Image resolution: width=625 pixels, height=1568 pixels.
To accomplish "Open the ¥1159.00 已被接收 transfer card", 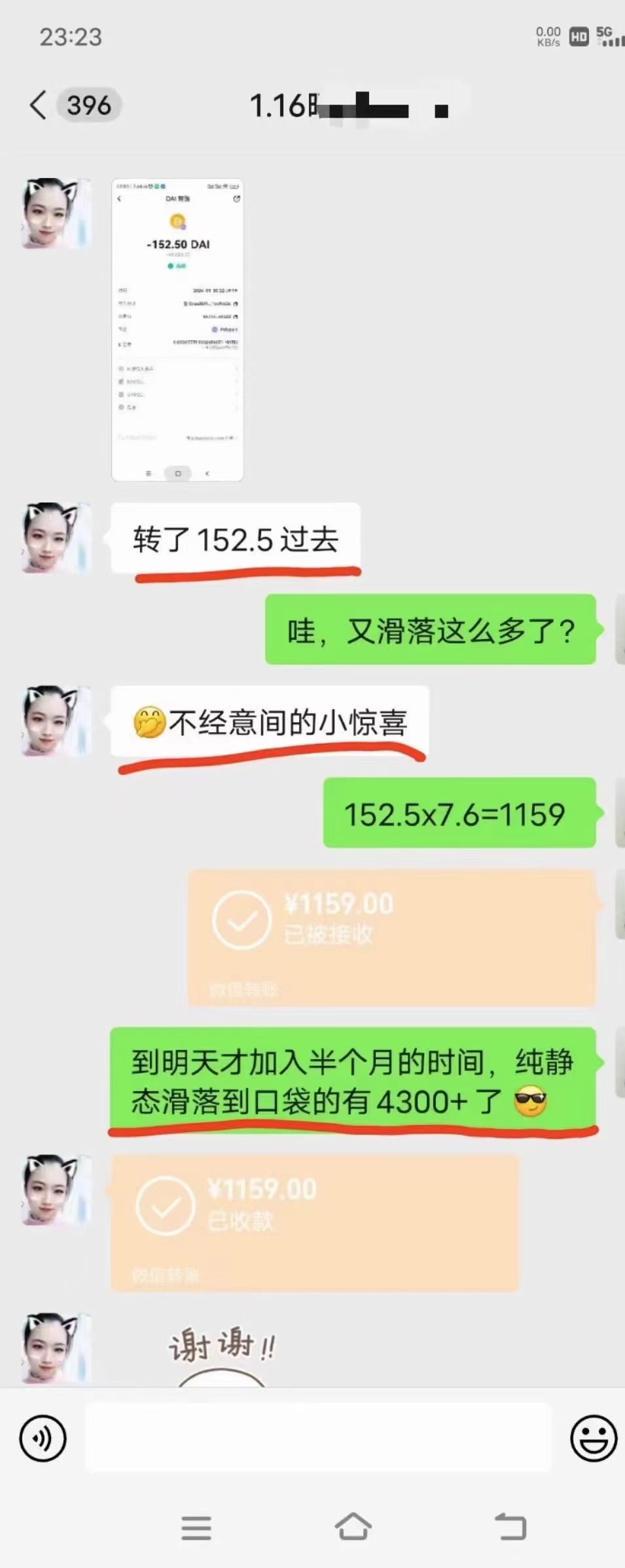I will pyautogui.click(x=391, y=937).
